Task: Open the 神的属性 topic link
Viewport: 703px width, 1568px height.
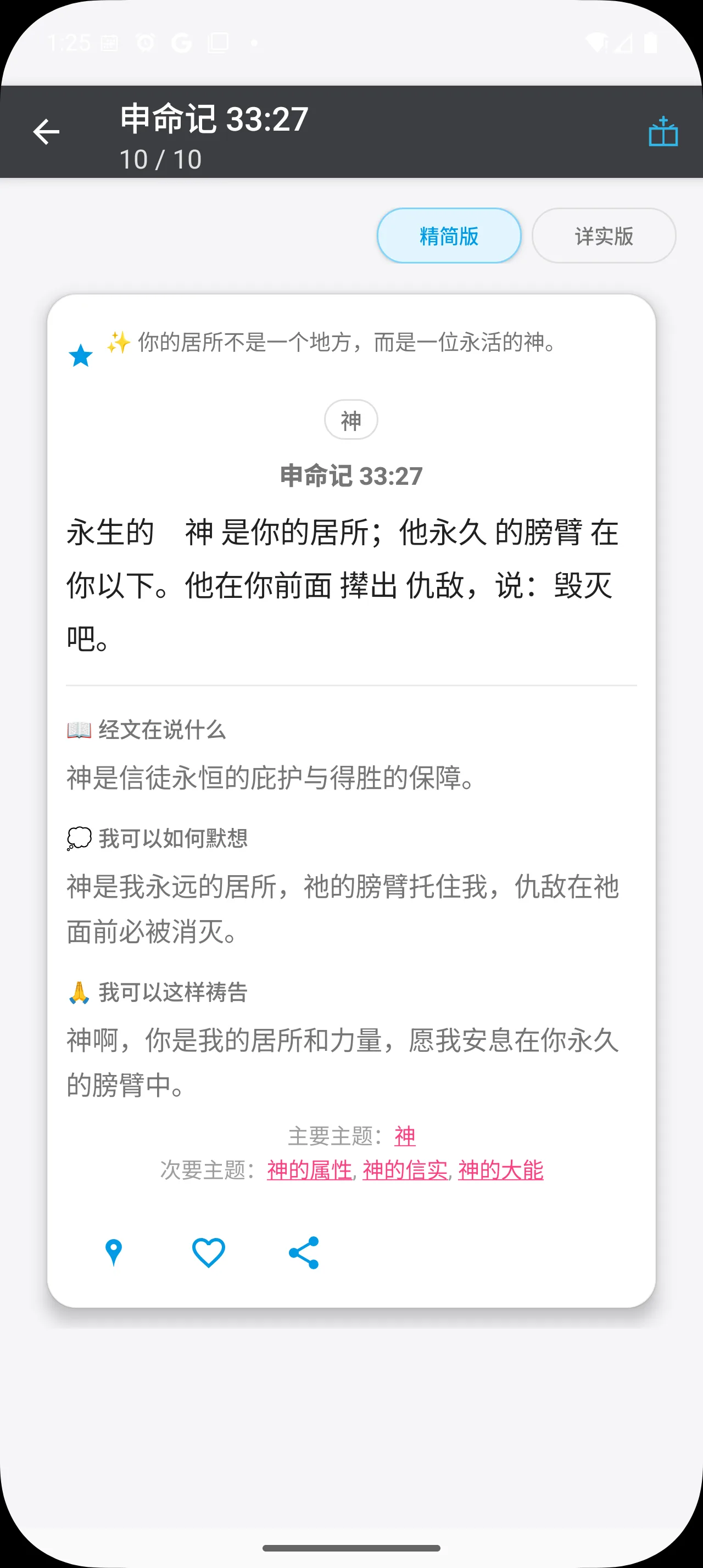Action: pyautogui.click(x=310, y=1170)
